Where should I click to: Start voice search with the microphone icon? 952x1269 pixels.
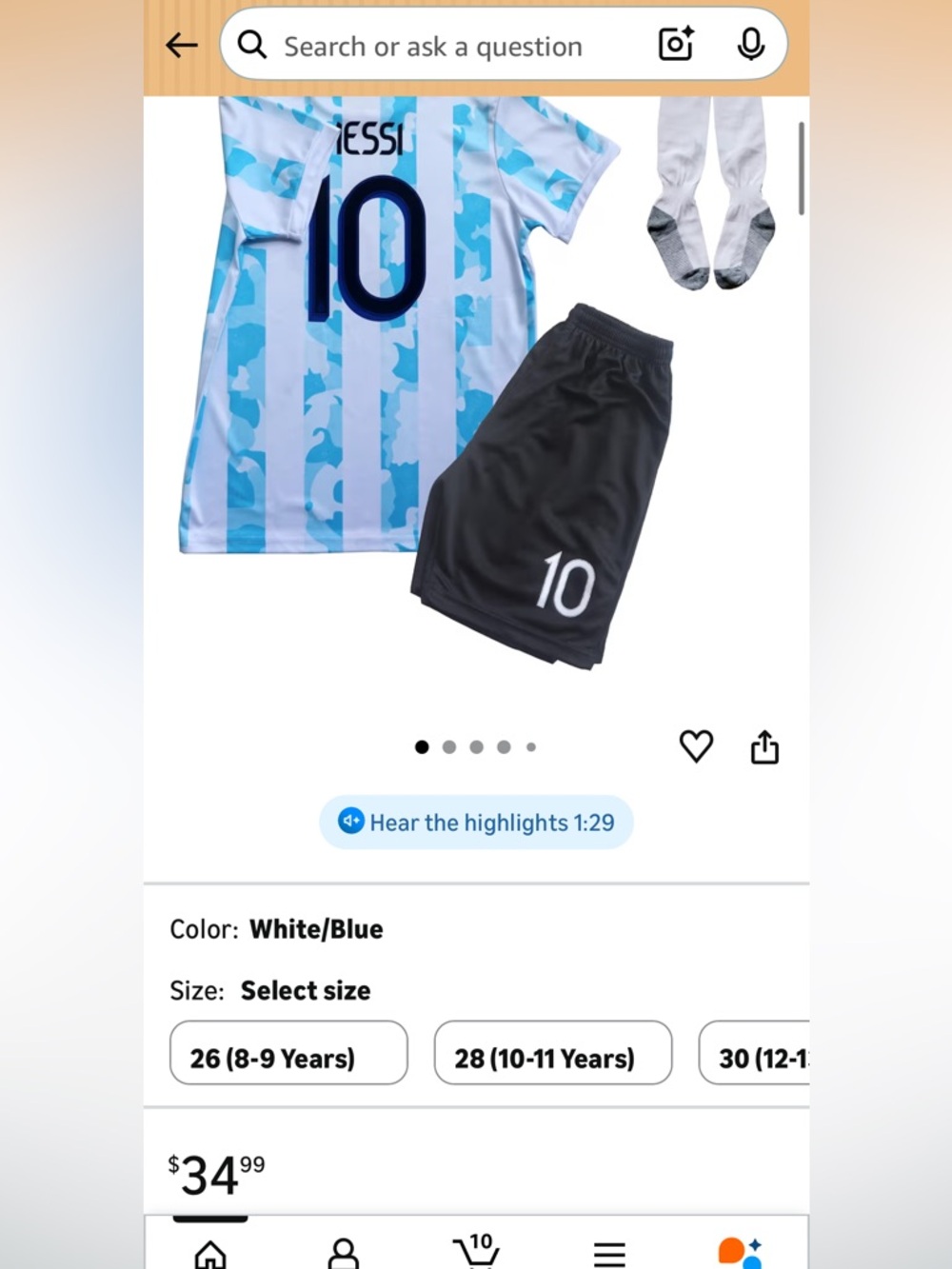pyautogui.click(x=751, y=45)
